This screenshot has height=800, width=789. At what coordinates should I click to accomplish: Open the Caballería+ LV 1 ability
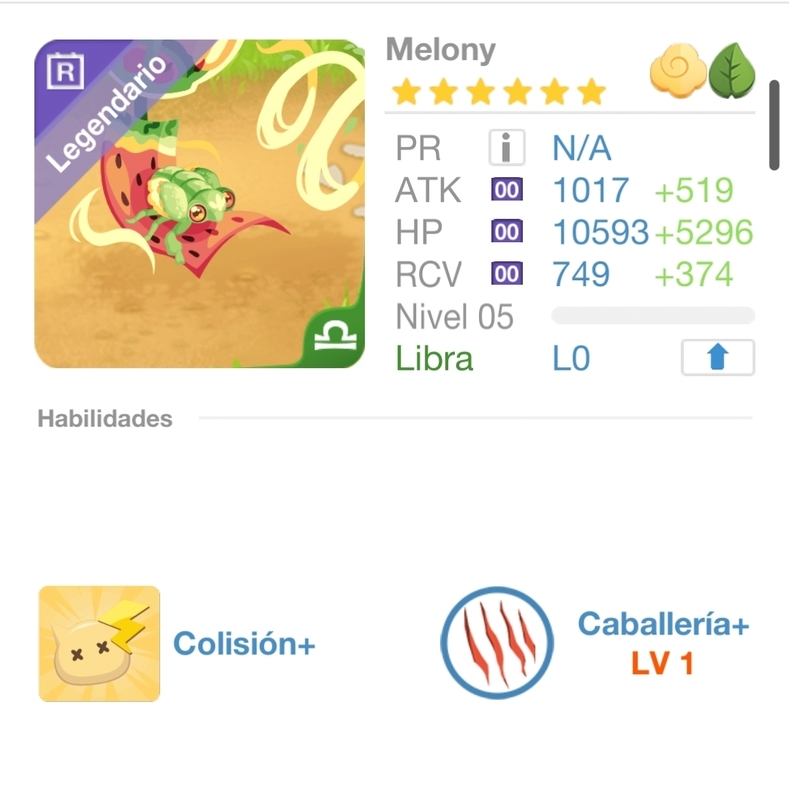point(498,643)
